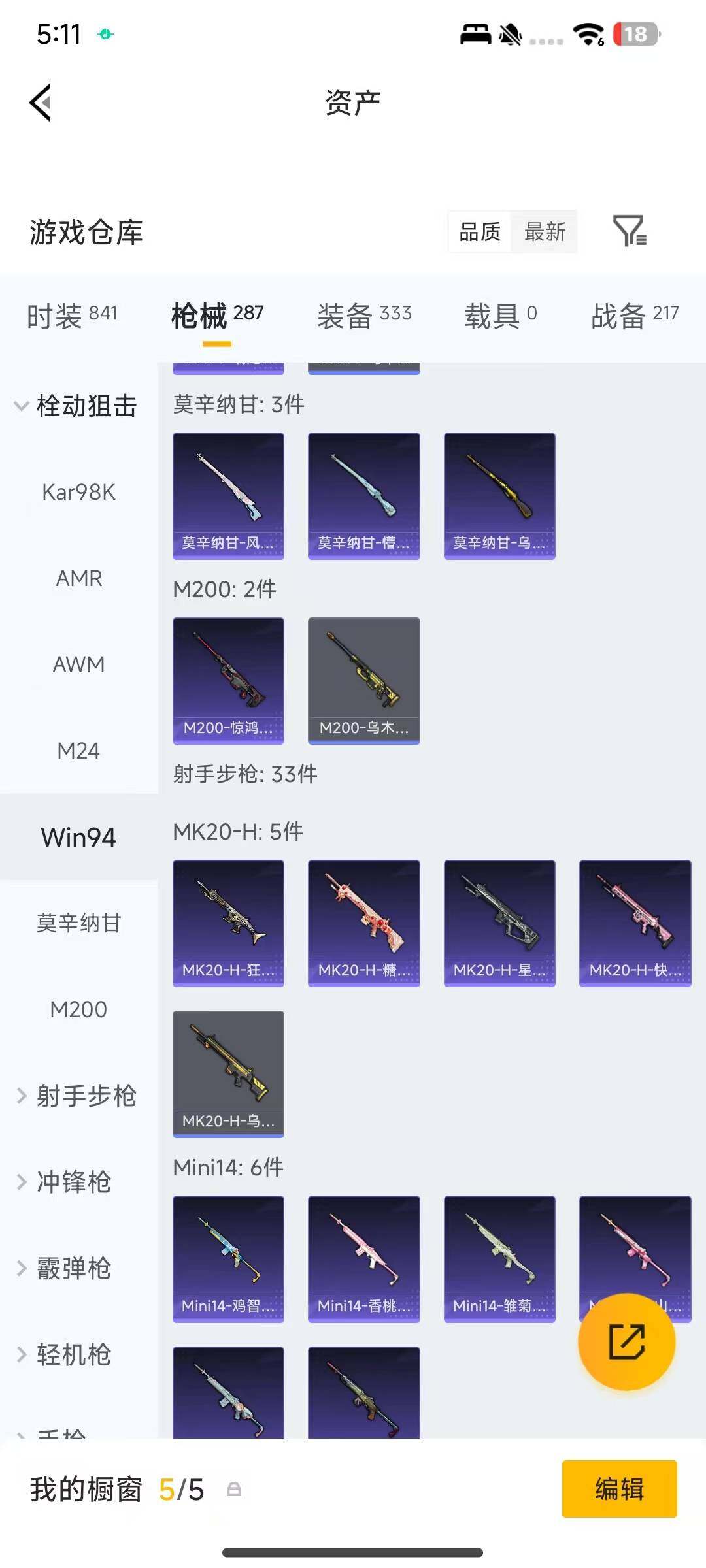Sort warehouse by 品质
Viewport: 706px width, 1568px height.
[480, 231]
